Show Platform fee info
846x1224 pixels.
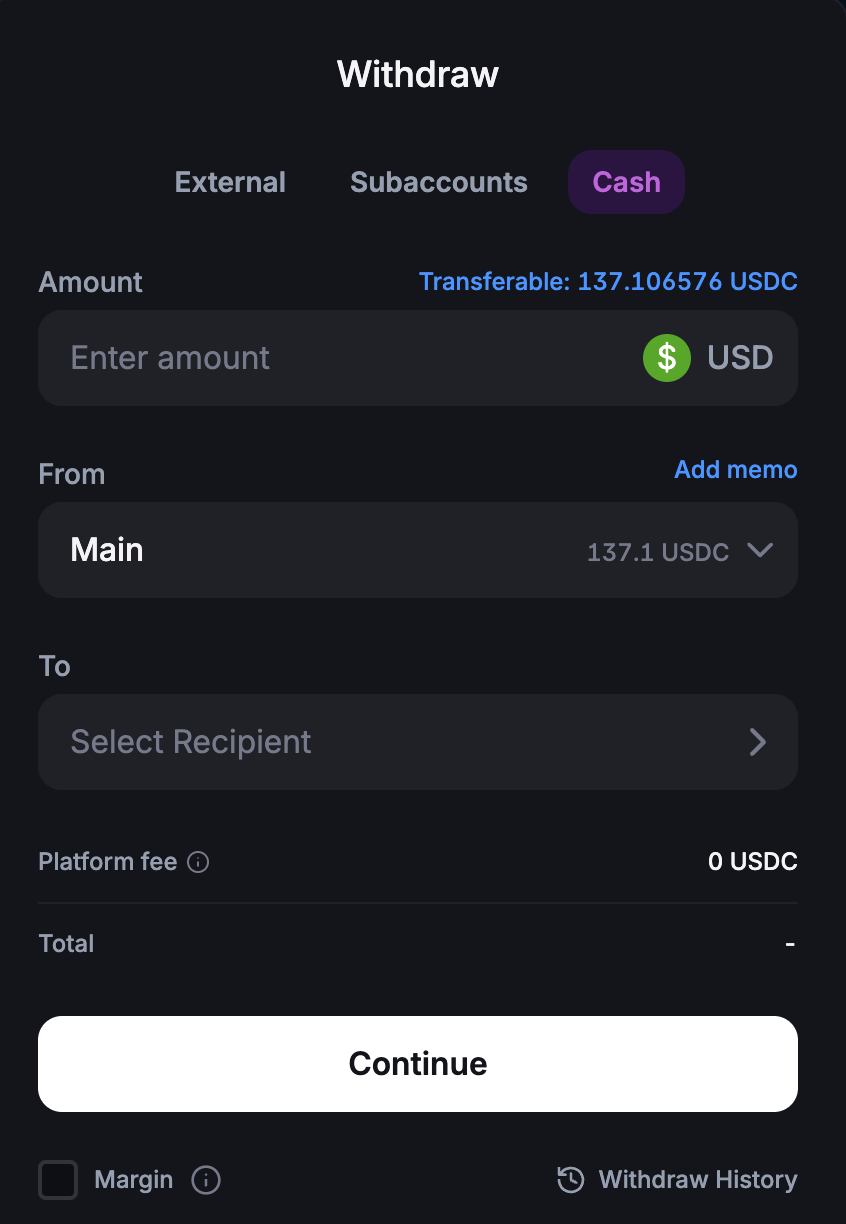[x=199, y=862]
